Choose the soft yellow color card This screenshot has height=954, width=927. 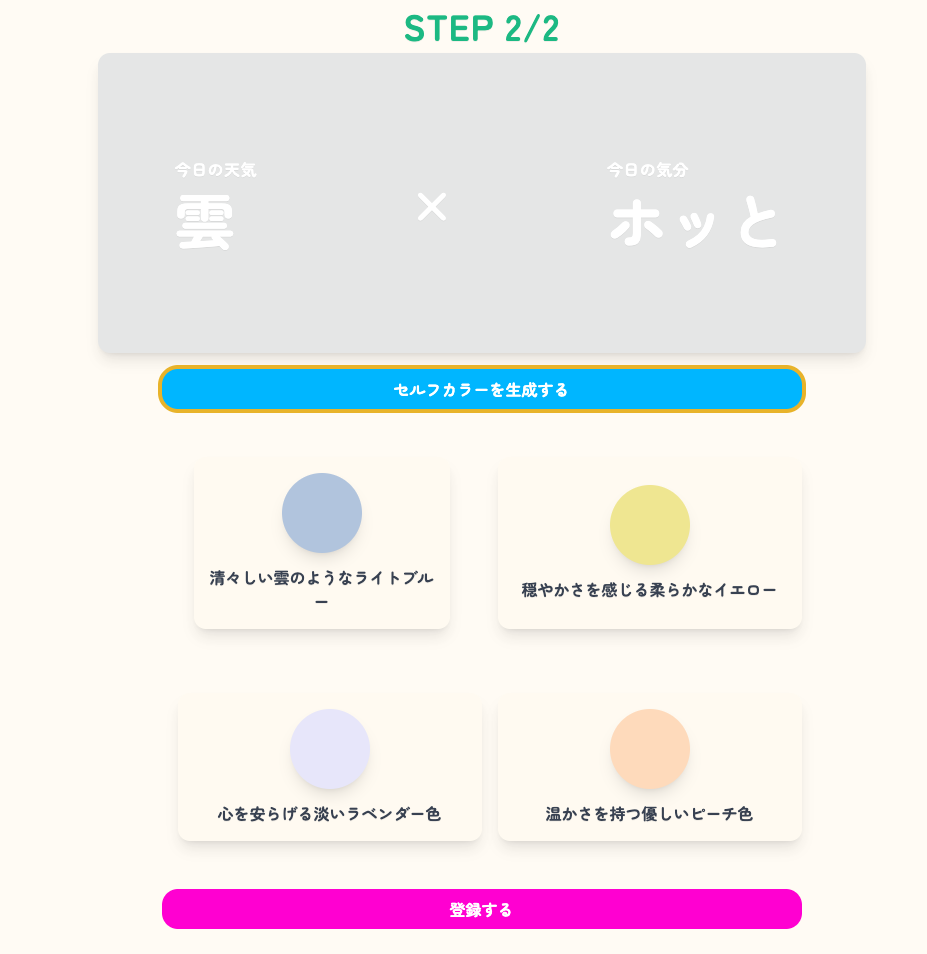650,545
